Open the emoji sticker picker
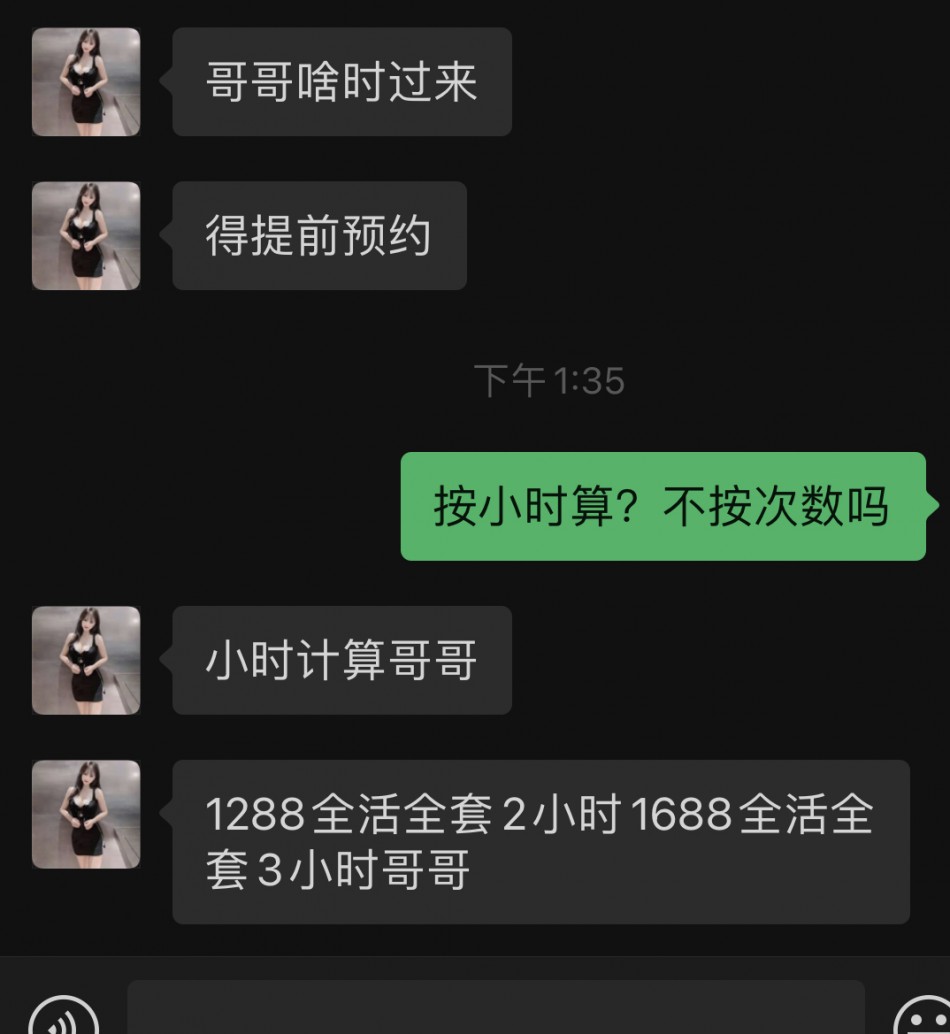This screenshot has height=1034, width=950. [x=920, y=1018]
